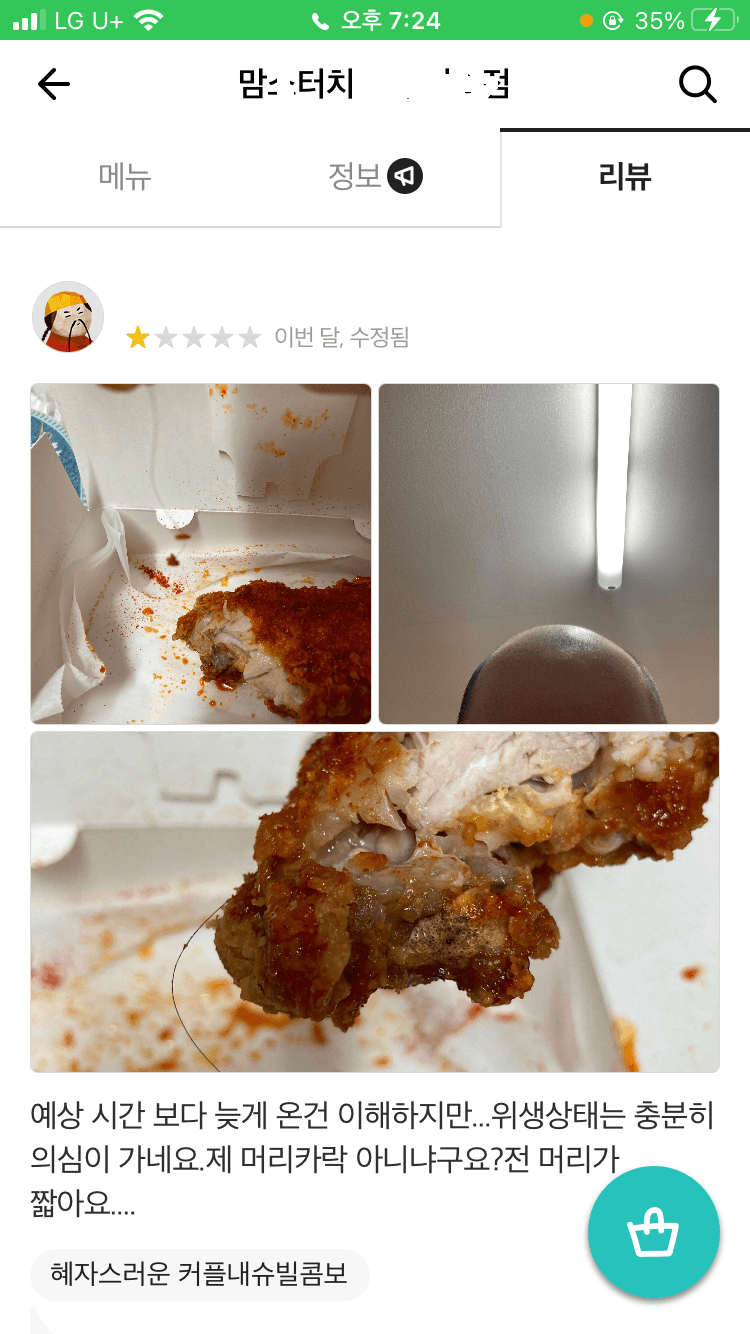Go back using the arrow icon
The height and width of the screenshot is (1334, 750).
coord(54,85)
